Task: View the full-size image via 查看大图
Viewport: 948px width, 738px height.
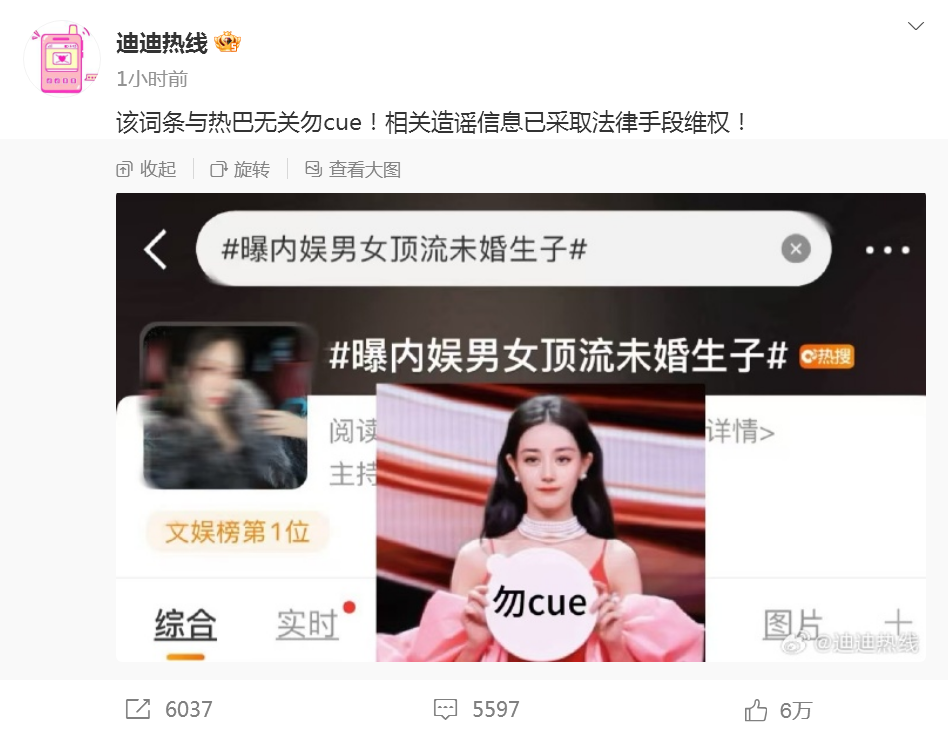Action: click(x=353, y=170)
